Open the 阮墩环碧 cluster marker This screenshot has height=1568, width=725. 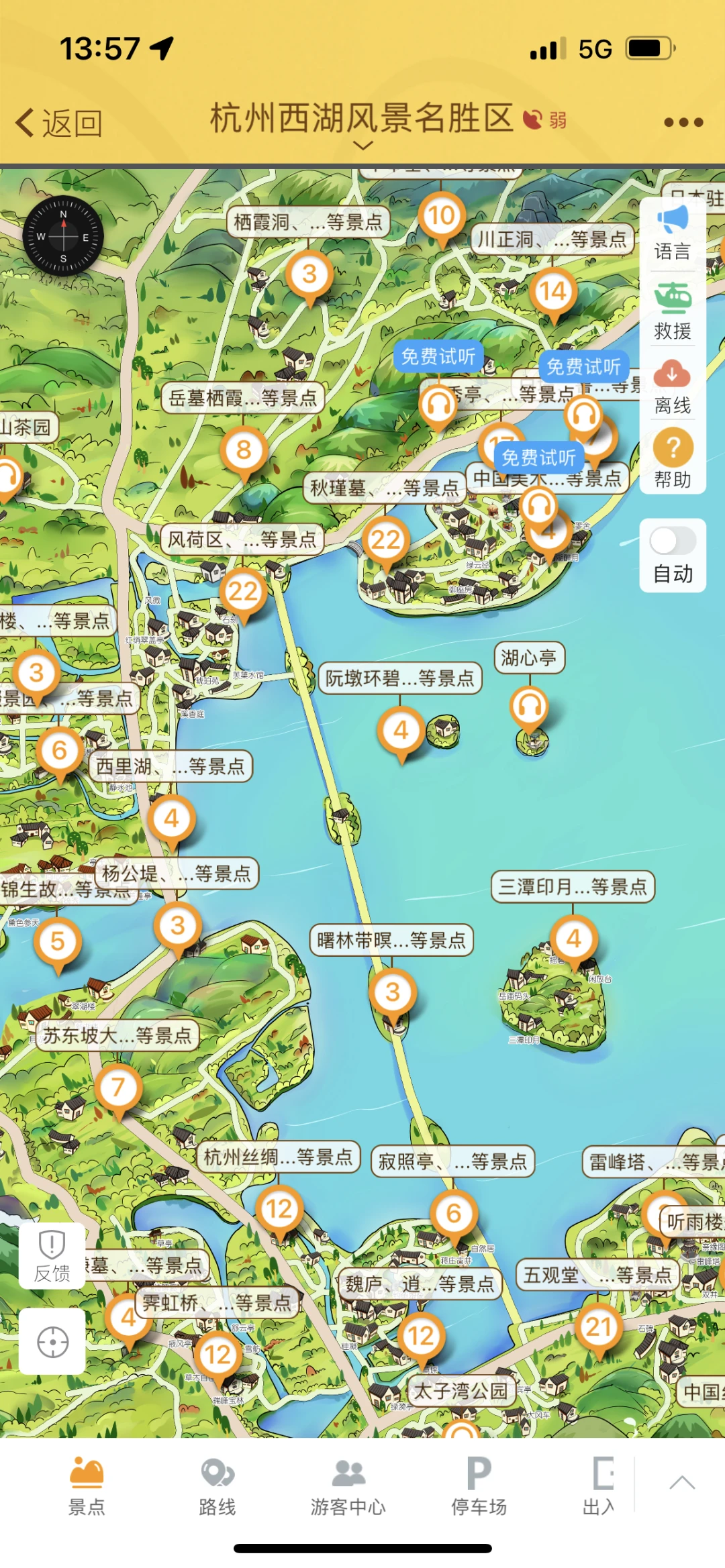point(401,731)
